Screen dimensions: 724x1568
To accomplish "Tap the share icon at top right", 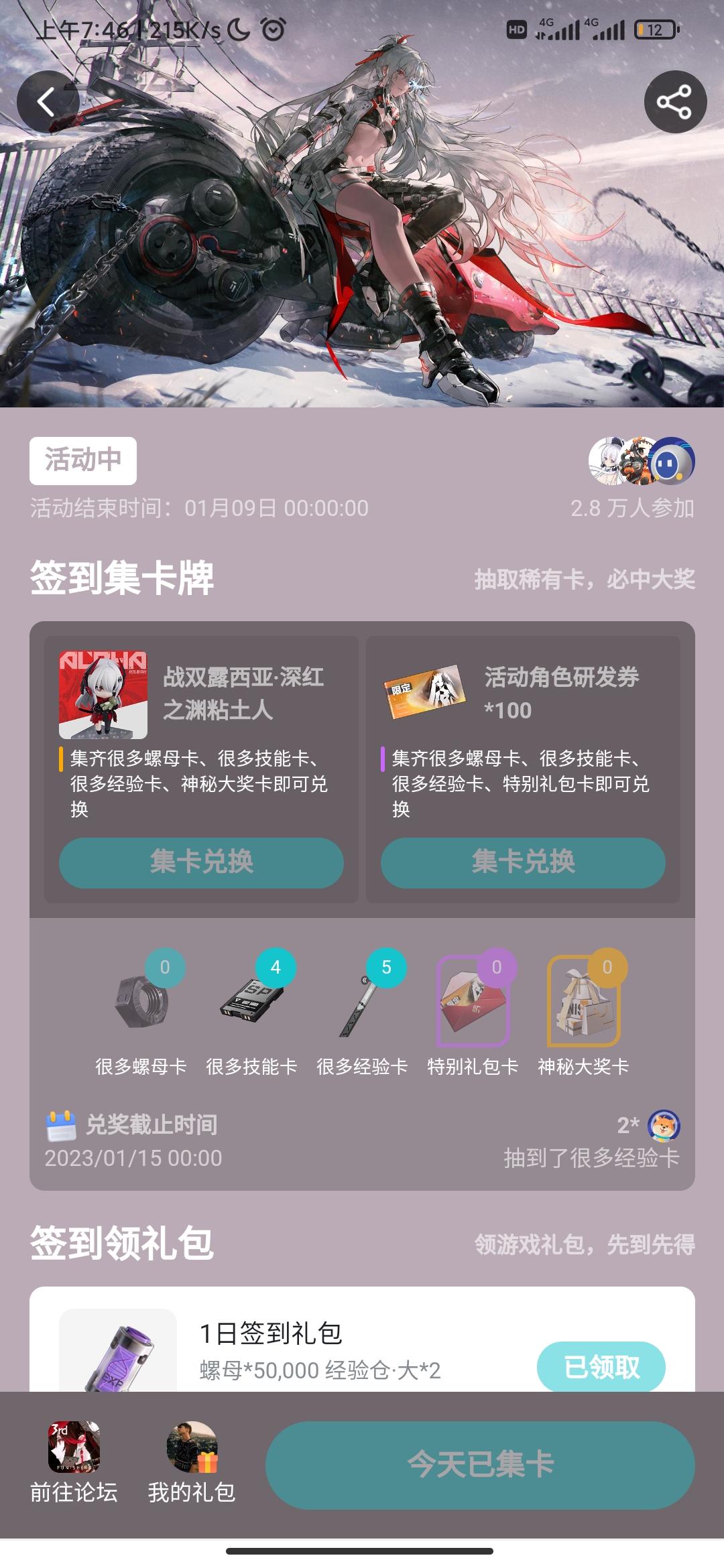I will pyautogui.click(x=675, y=101).
